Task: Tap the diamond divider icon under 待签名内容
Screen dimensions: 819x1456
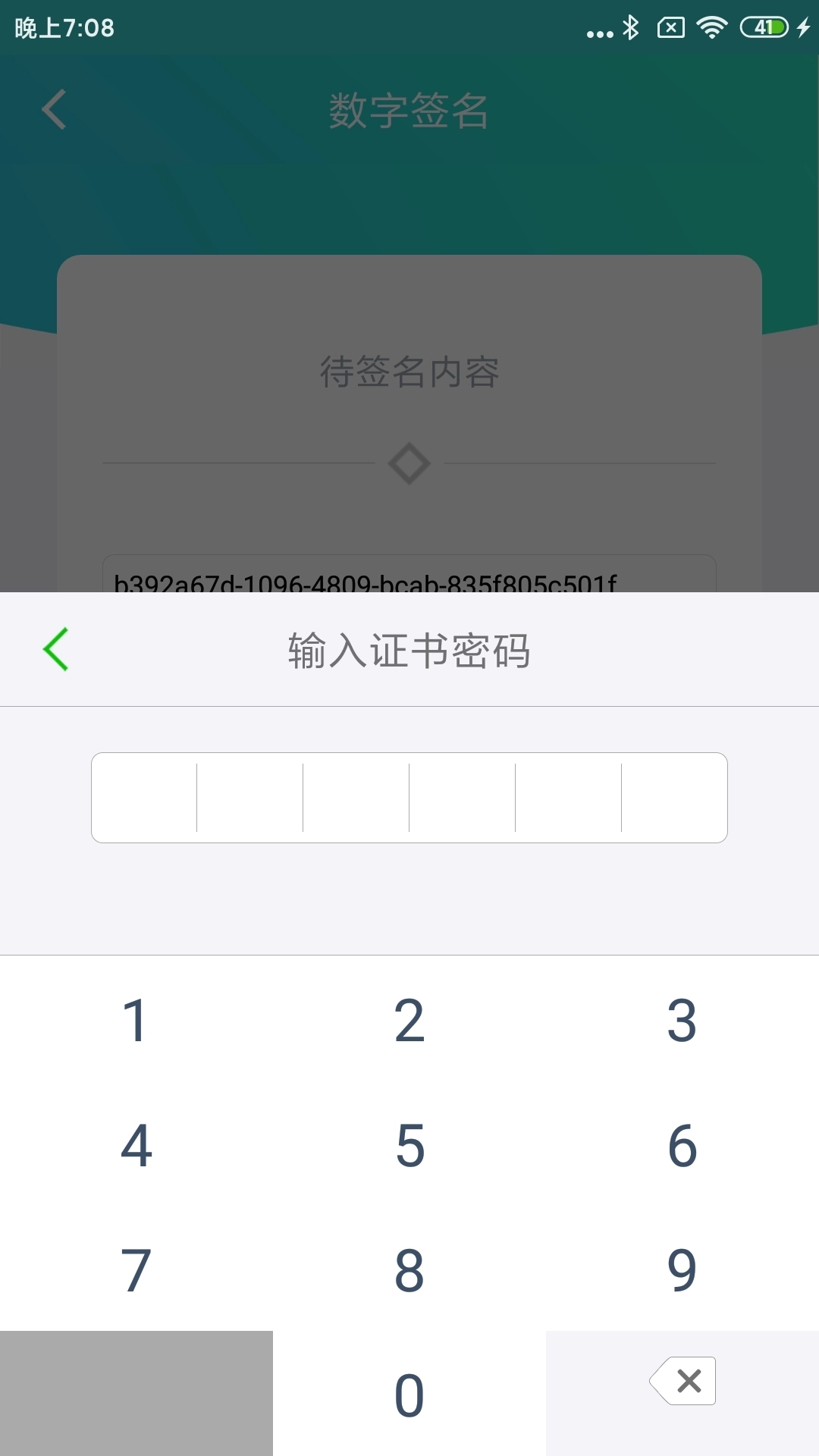Action: coord(409,463)
